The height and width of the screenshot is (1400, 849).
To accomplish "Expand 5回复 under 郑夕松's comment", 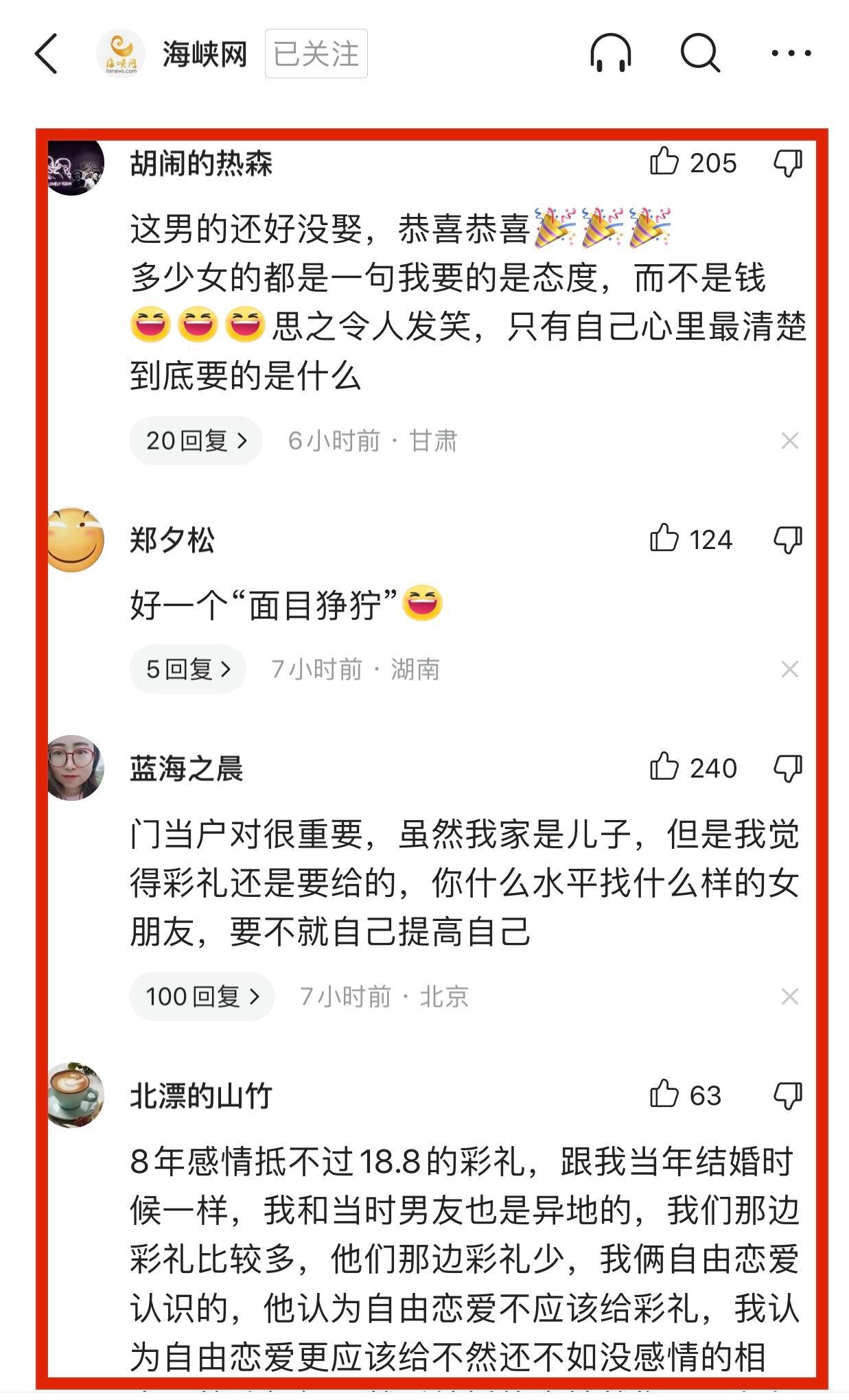I will point(187,669).
